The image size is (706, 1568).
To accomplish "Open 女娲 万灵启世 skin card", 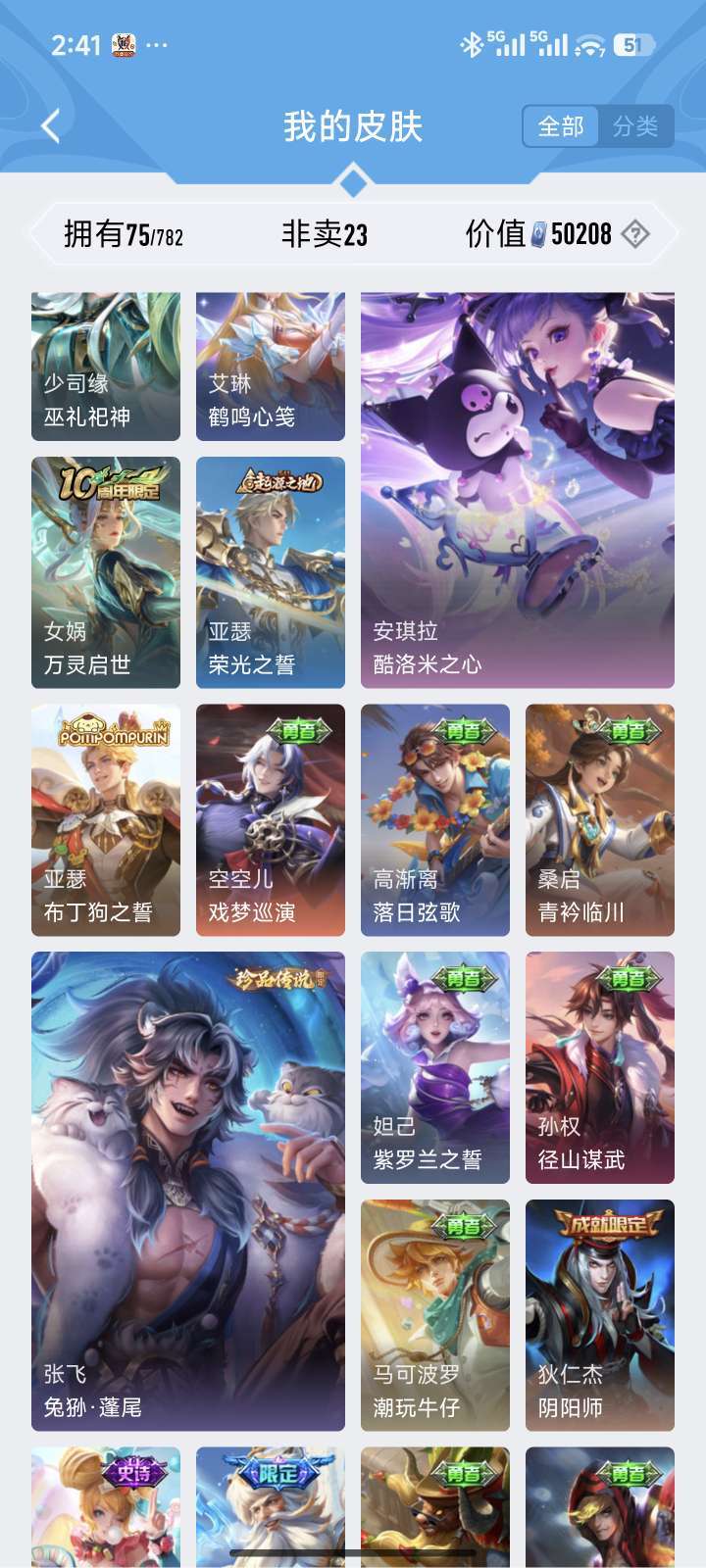I will [106, 572].
